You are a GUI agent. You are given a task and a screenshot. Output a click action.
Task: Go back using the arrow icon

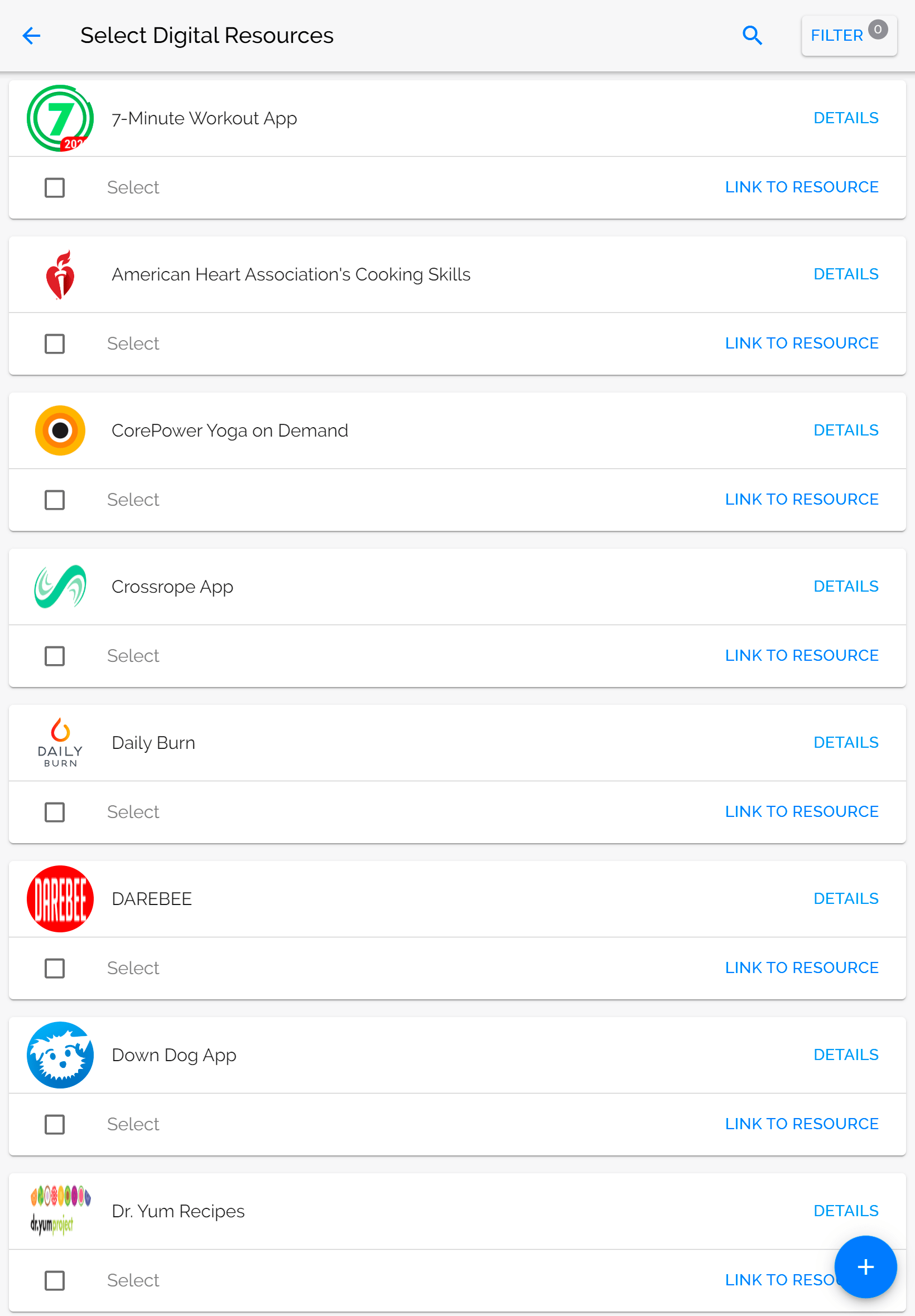pyautogui.click(x=32, y=36)
